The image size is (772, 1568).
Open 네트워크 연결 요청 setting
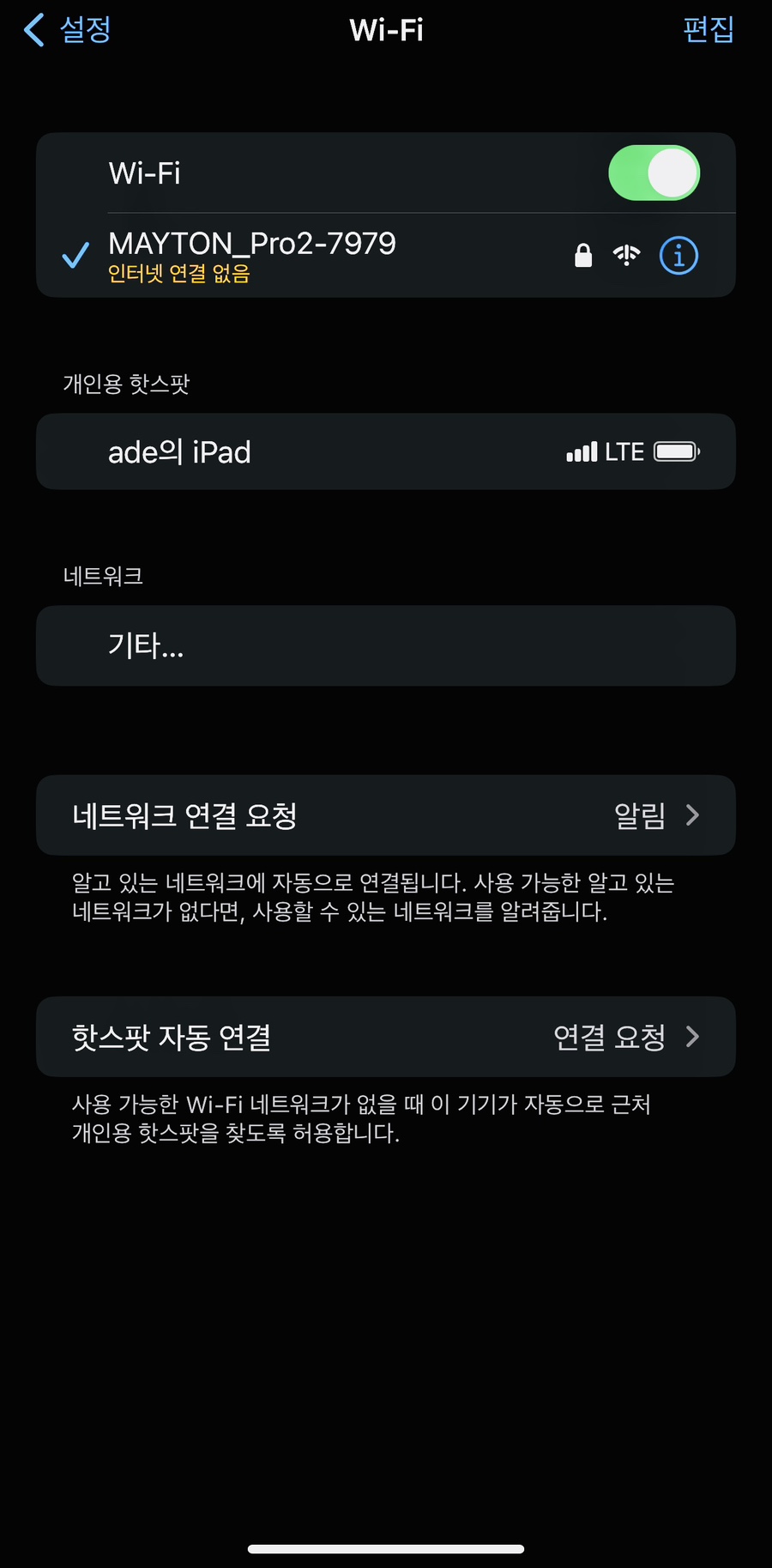386,815
